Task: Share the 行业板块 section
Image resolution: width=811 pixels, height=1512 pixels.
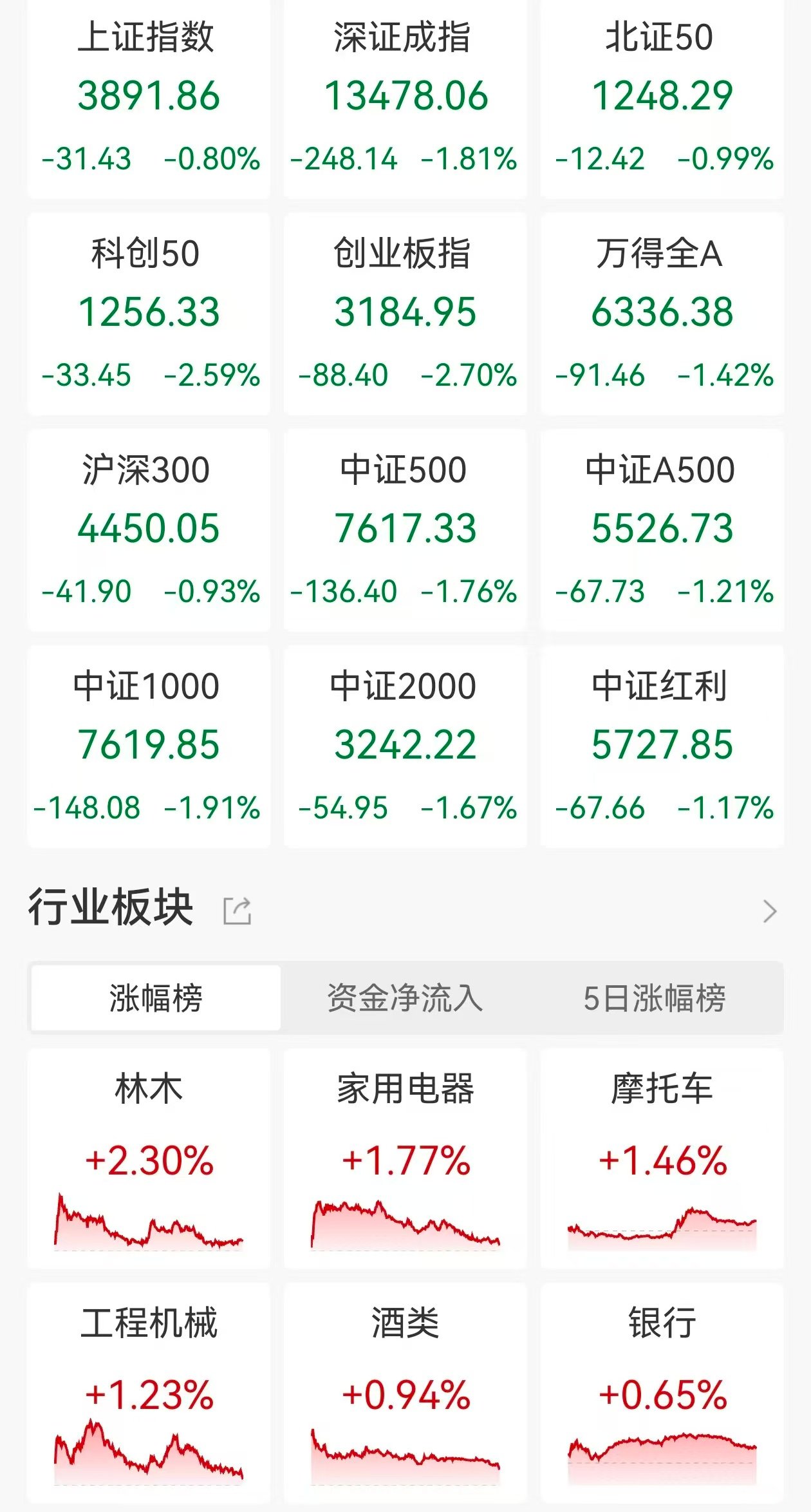Action: [237, 911]
